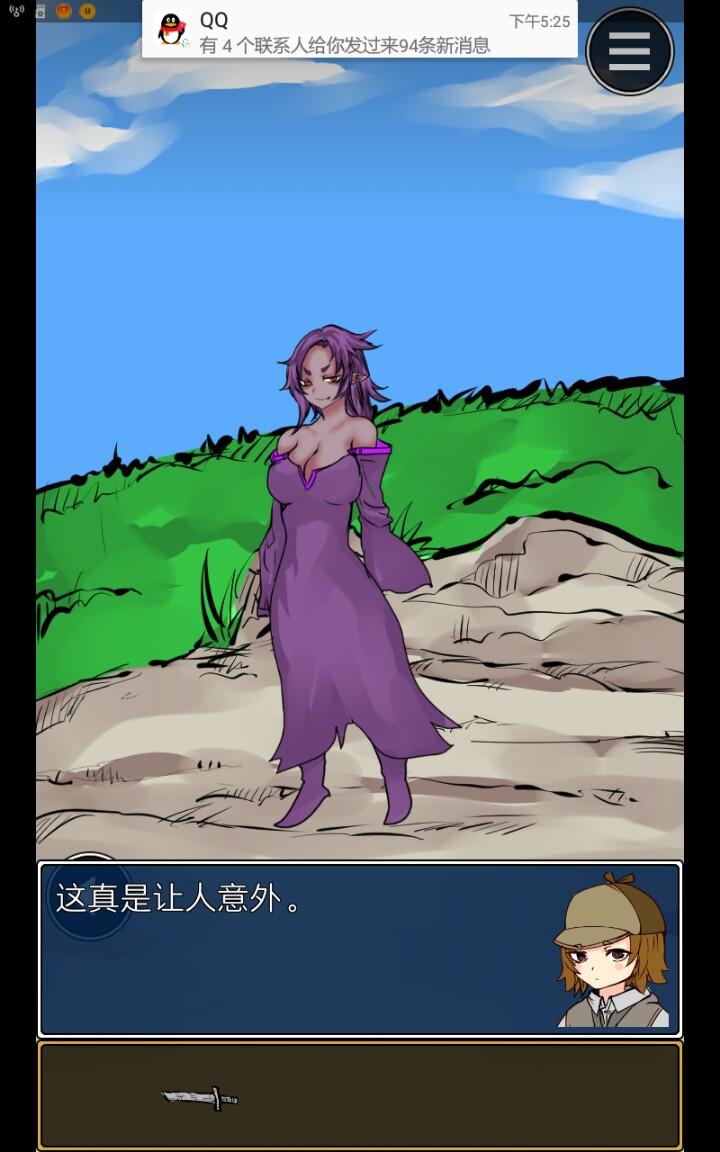720x1152 pixels.
Task: Select the sword in the inventory bar
Action: [x=200, y=1098]
